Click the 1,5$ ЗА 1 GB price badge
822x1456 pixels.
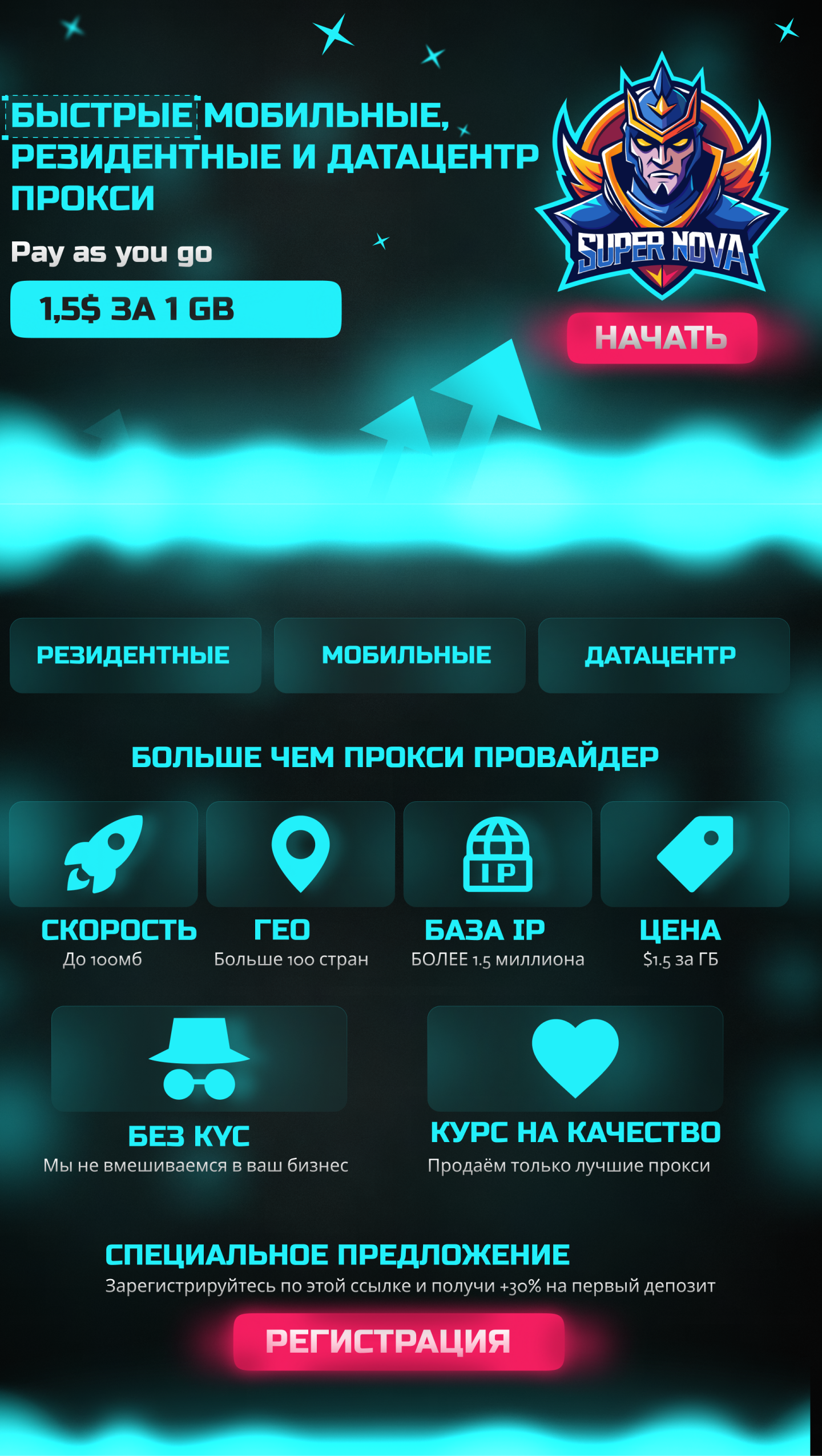pos(175,308)
